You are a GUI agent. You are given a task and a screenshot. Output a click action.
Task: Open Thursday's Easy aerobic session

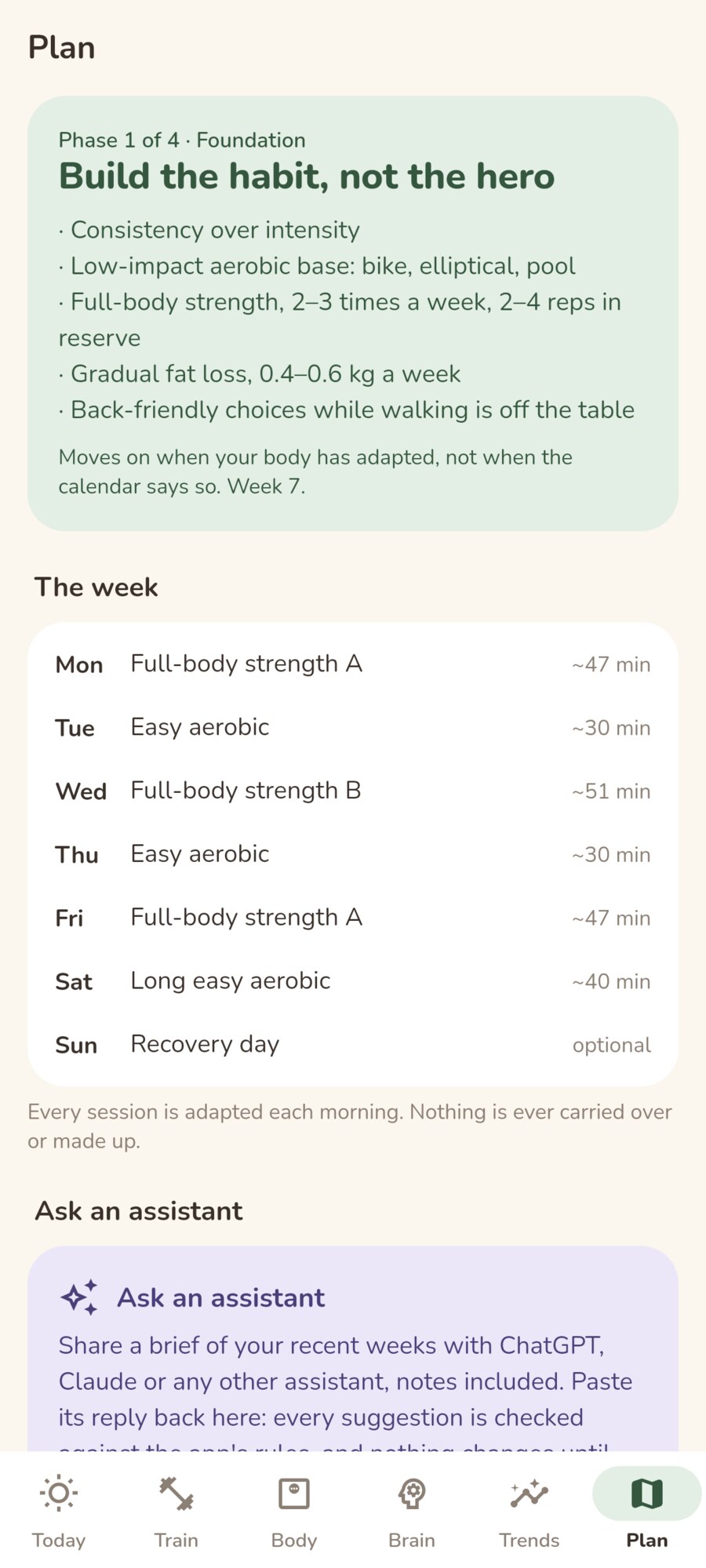click(x=353, y=854)
